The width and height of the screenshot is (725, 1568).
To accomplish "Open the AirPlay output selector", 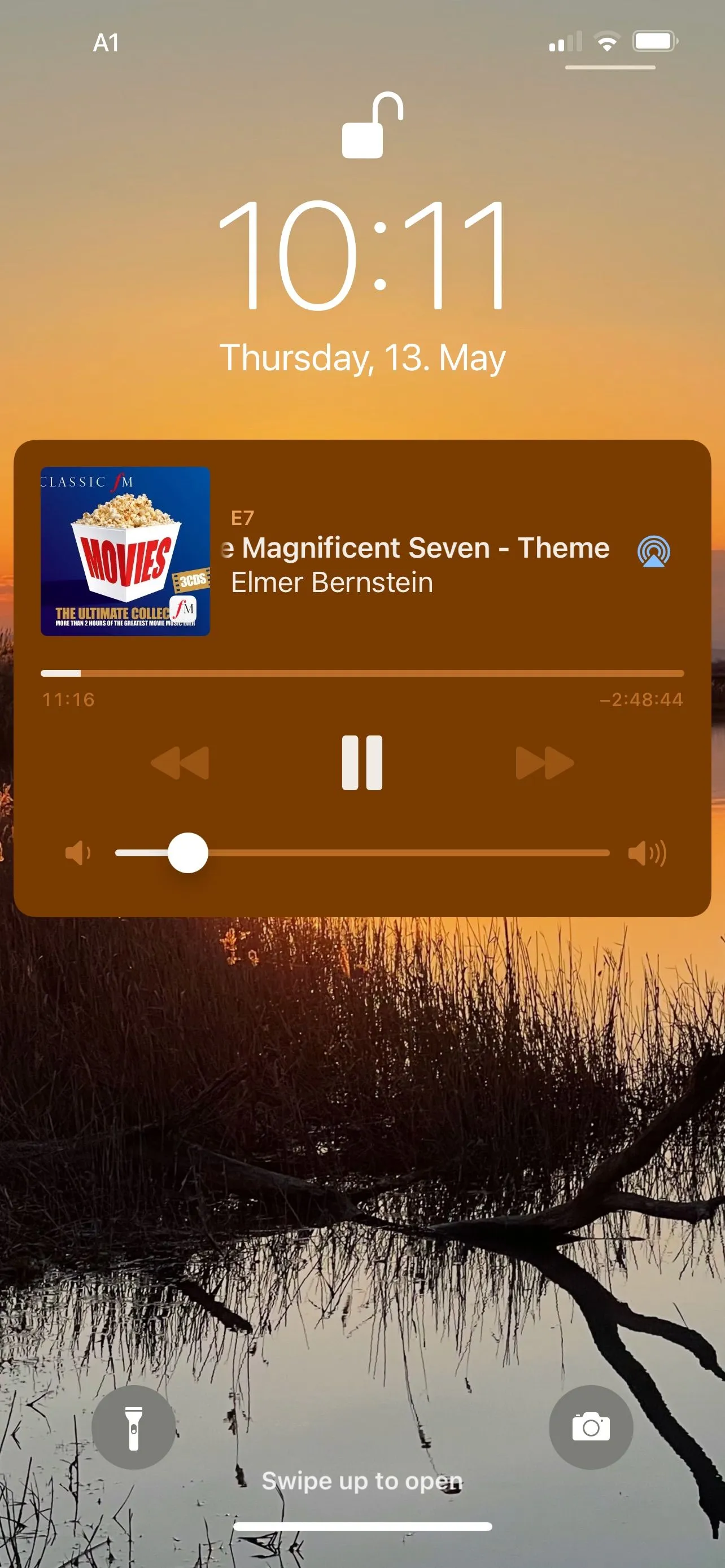I will coord(653,551).
